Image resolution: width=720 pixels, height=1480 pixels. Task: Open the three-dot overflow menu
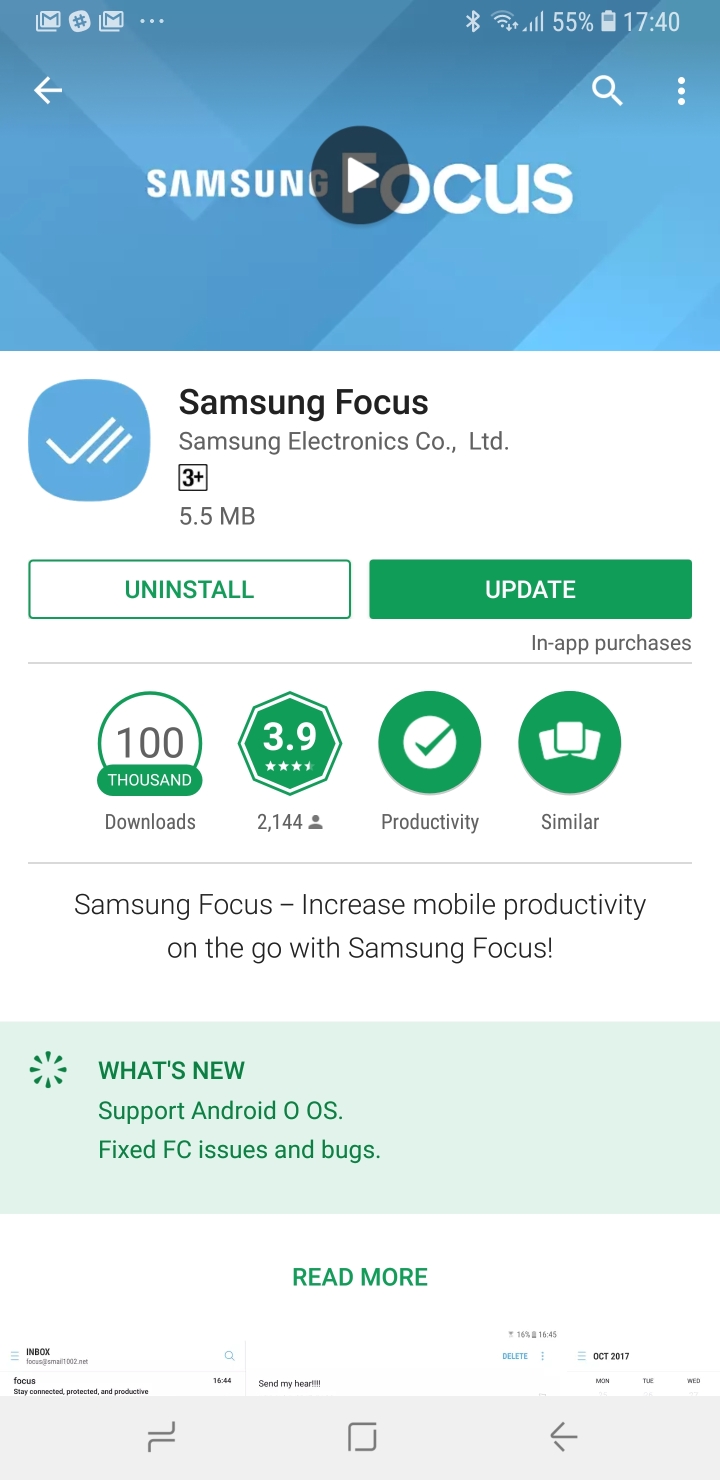coord(681,91)
